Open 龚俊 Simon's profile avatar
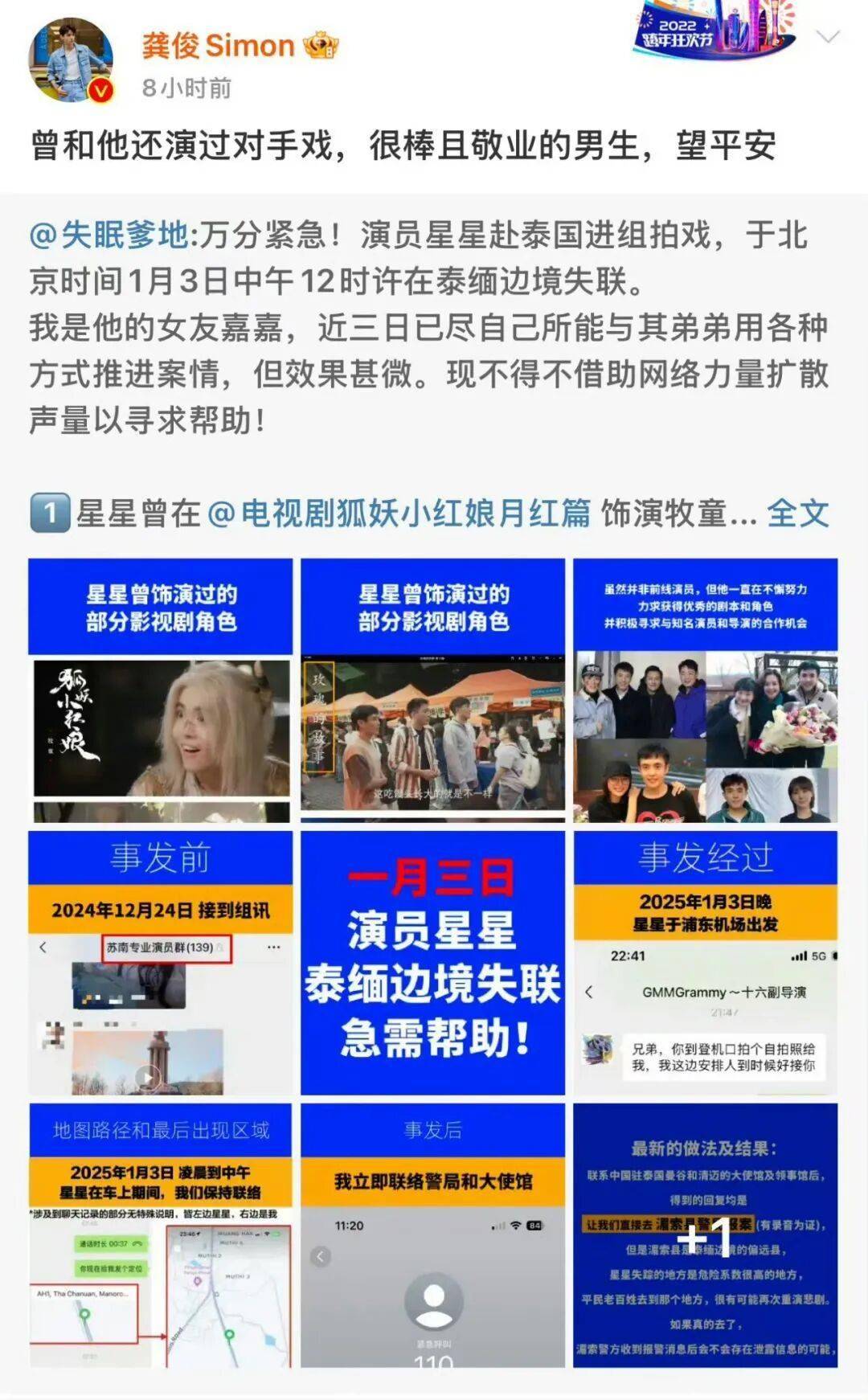 71,61
